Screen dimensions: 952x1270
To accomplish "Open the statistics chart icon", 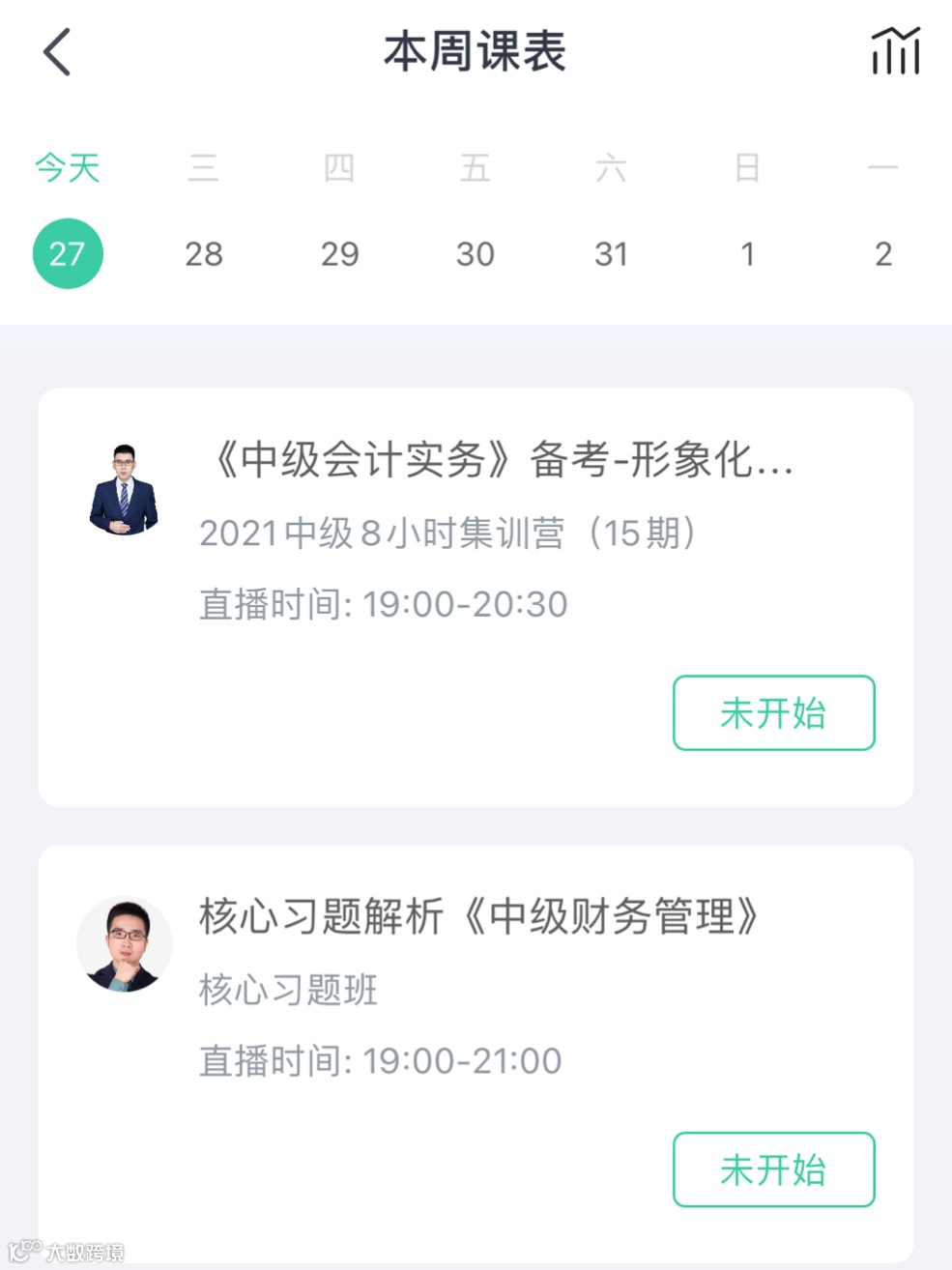I will point(895,52).
